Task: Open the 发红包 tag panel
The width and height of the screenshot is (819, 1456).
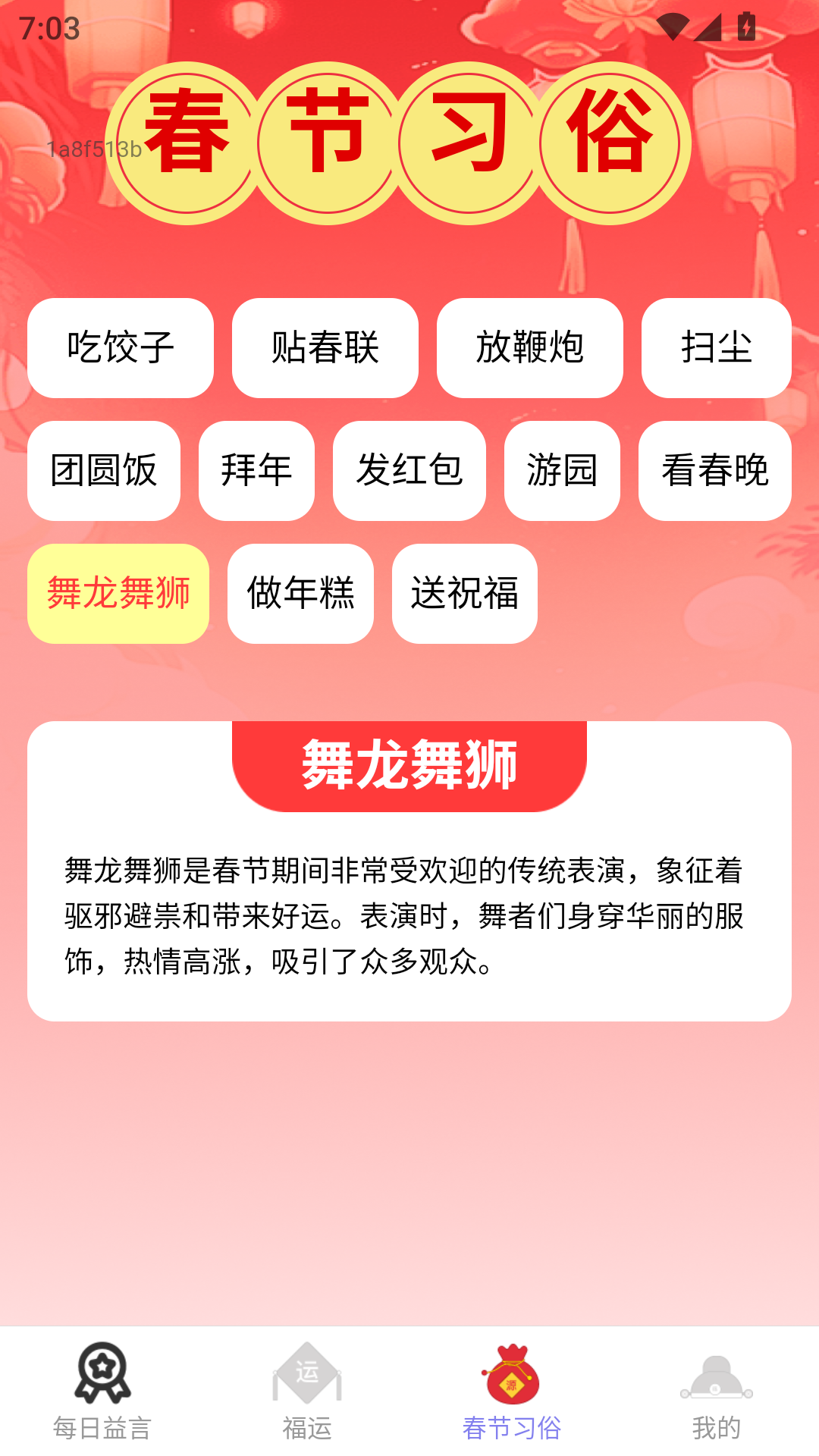Action: pyautogui.click(x=409, y=472)
